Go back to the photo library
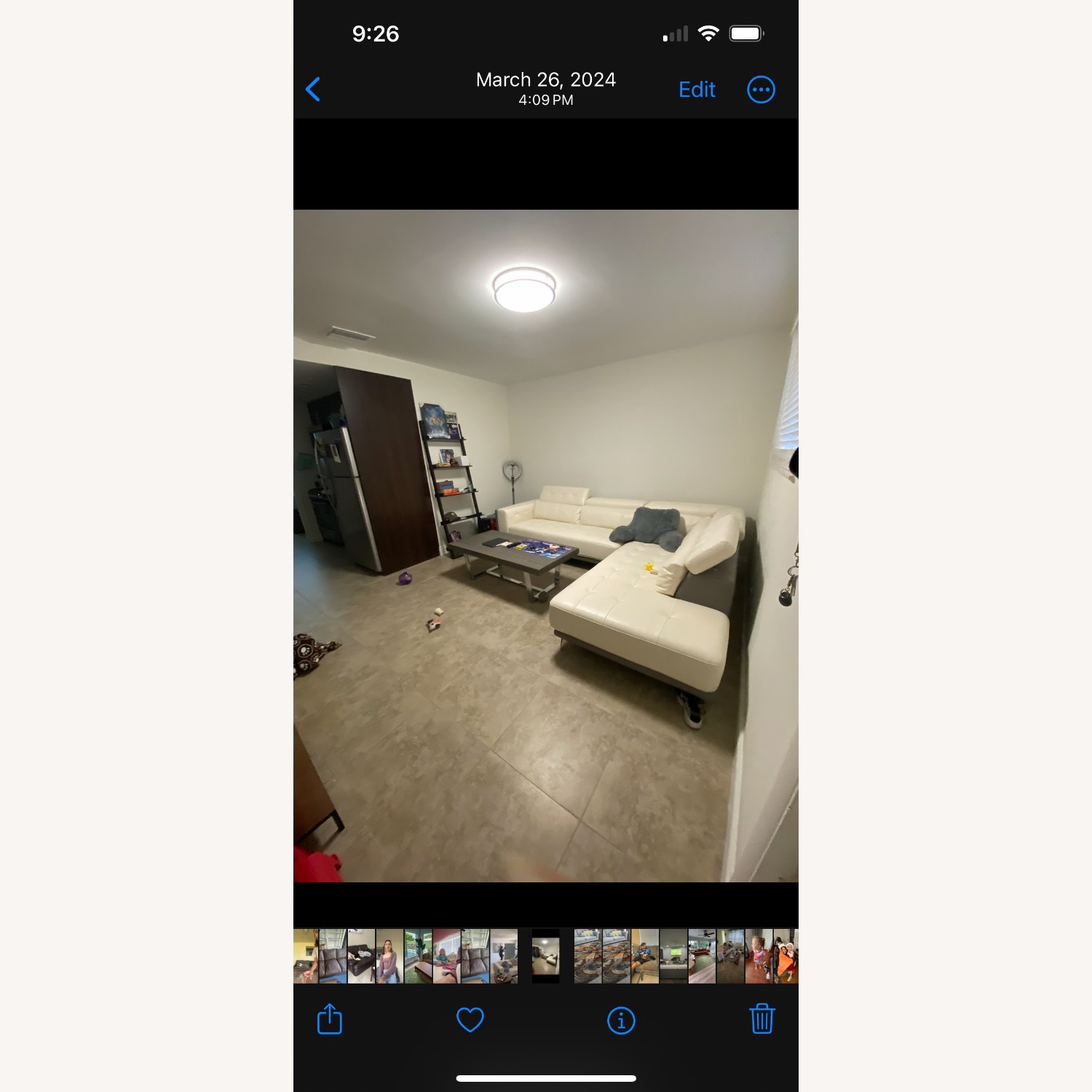This screenshot has height=1092, width=1092. click(x=313, y=90)
